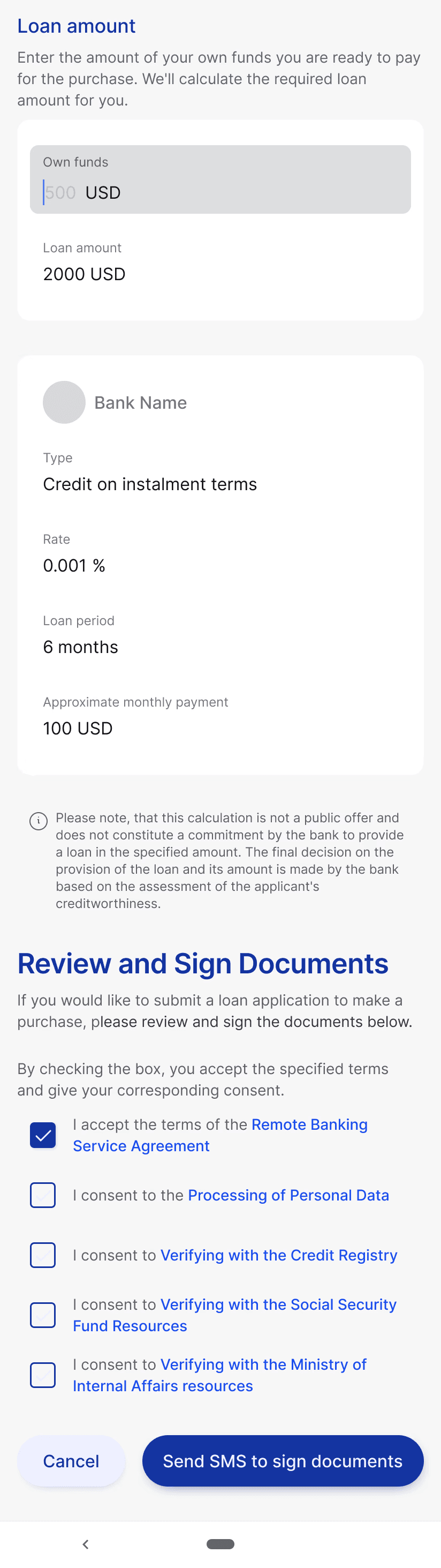Open the Remote Banking Service Agreement link
The height and width of the screenshot is (1568, 441).
[309, 1124]
